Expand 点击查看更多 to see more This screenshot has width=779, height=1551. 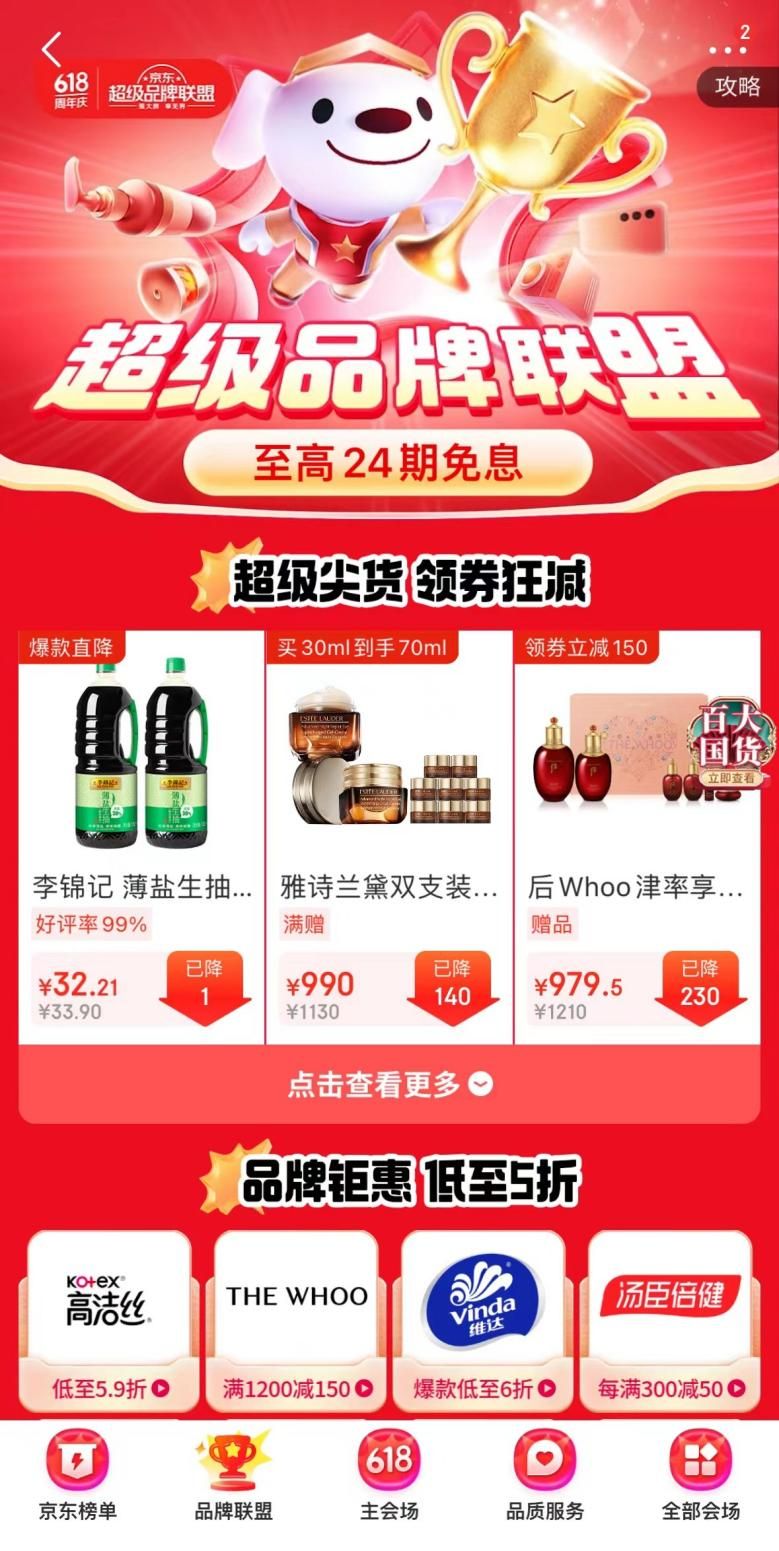(x=389, y=1084)
